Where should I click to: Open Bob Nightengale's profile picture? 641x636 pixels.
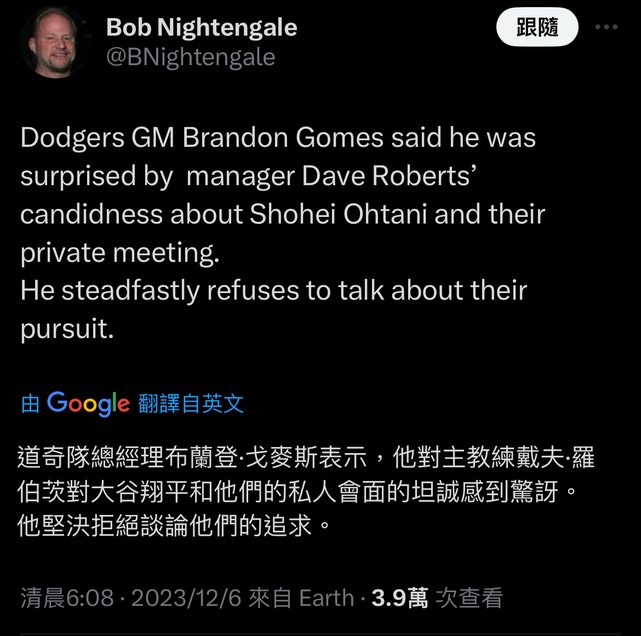tap(57, 42)
